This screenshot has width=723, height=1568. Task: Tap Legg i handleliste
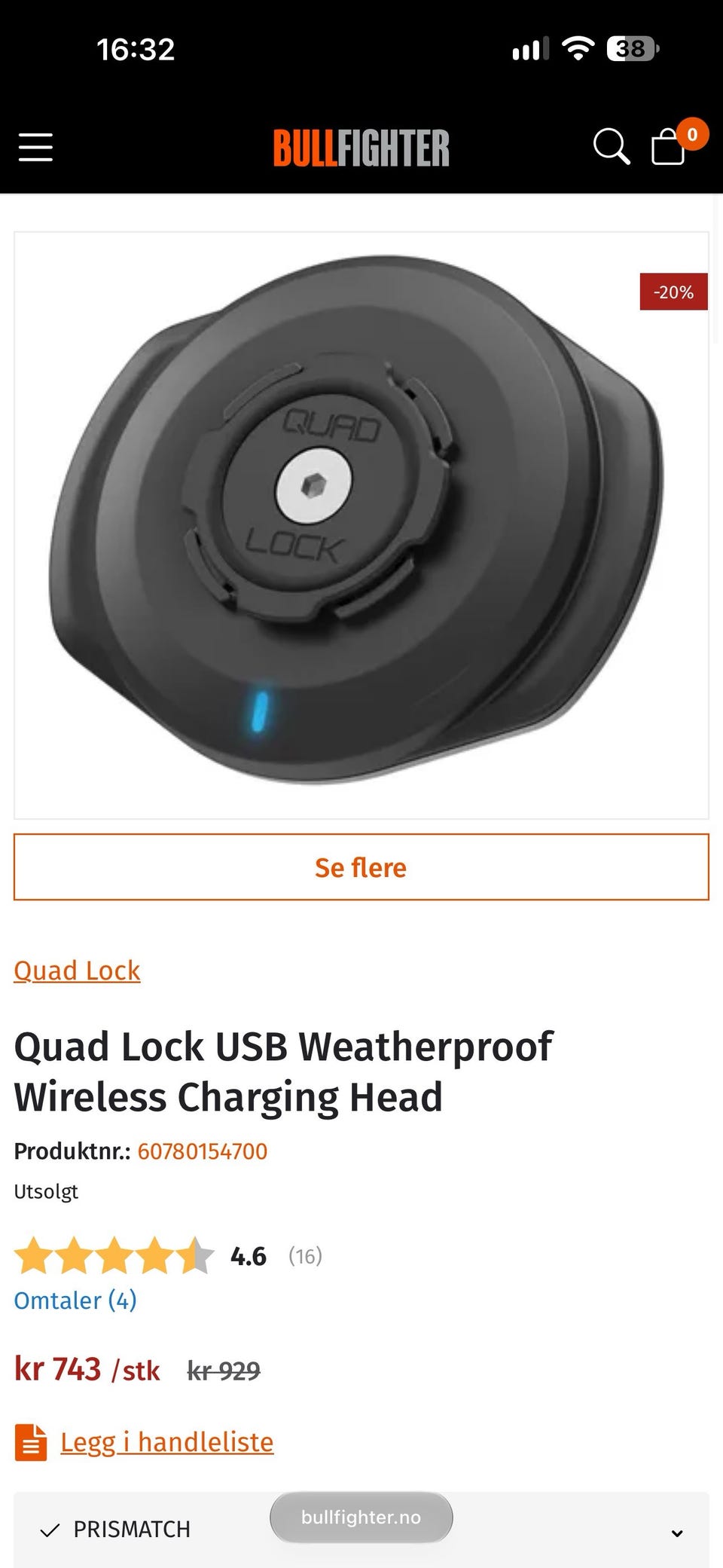pos(167,1442)
